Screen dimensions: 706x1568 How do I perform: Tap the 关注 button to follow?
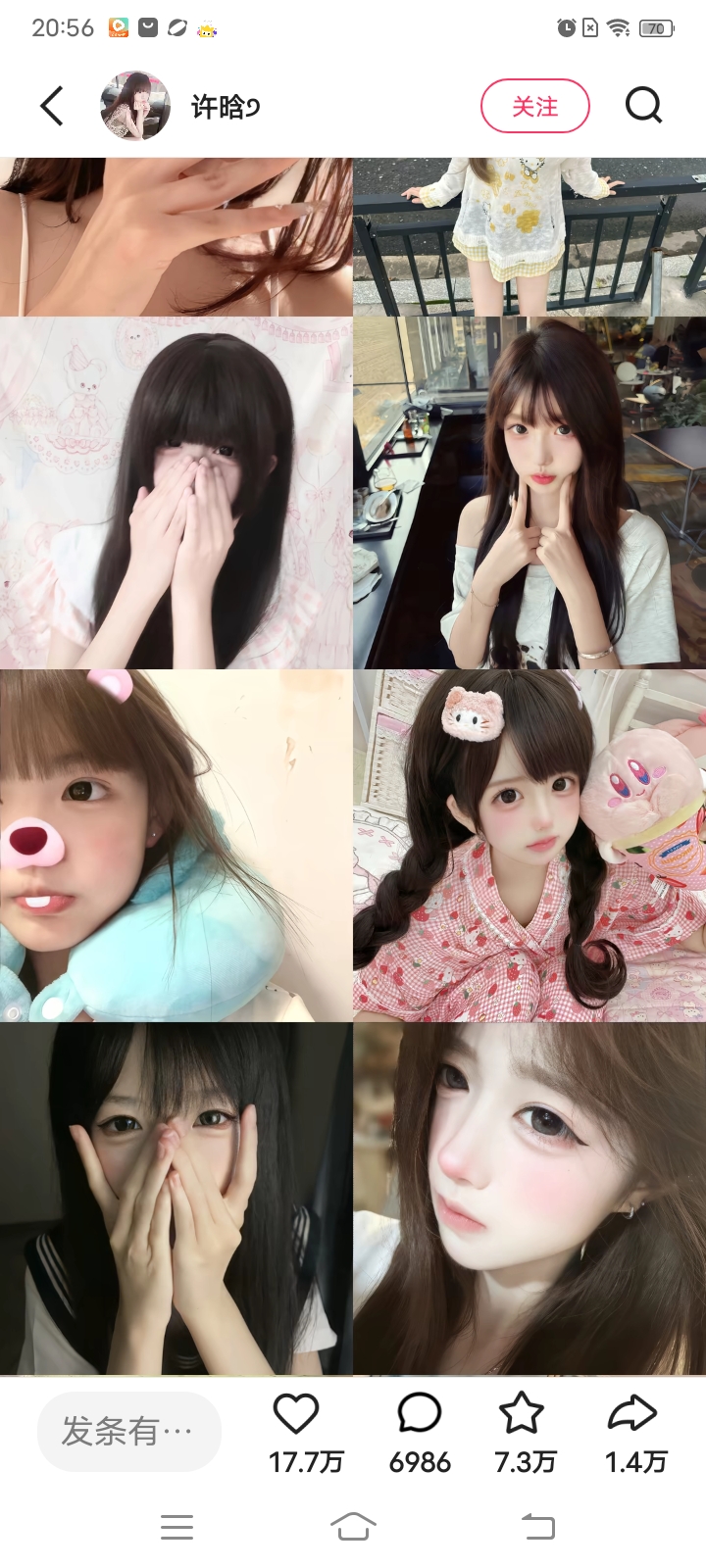click(x=534, y=106)
